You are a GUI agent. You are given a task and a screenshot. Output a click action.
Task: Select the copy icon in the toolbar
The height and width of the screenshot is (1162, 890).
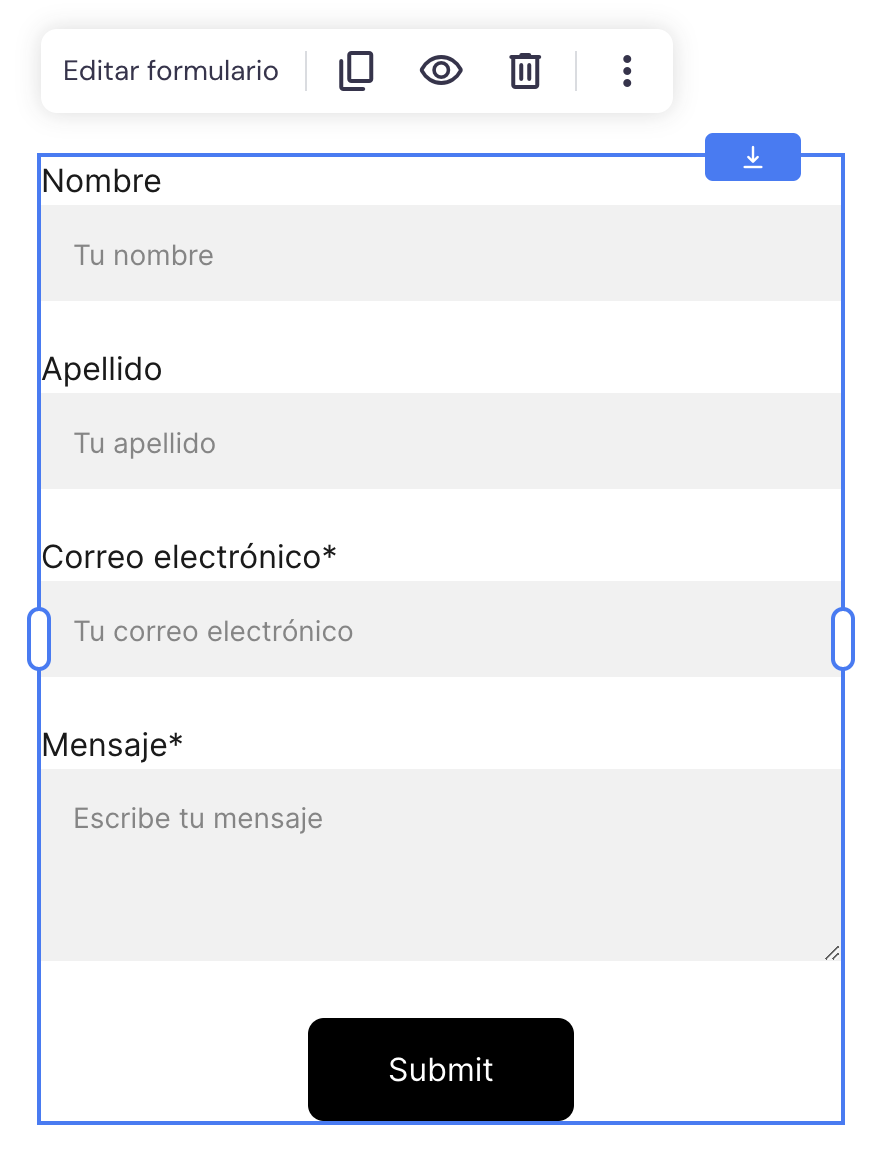[x=355, y=71]
